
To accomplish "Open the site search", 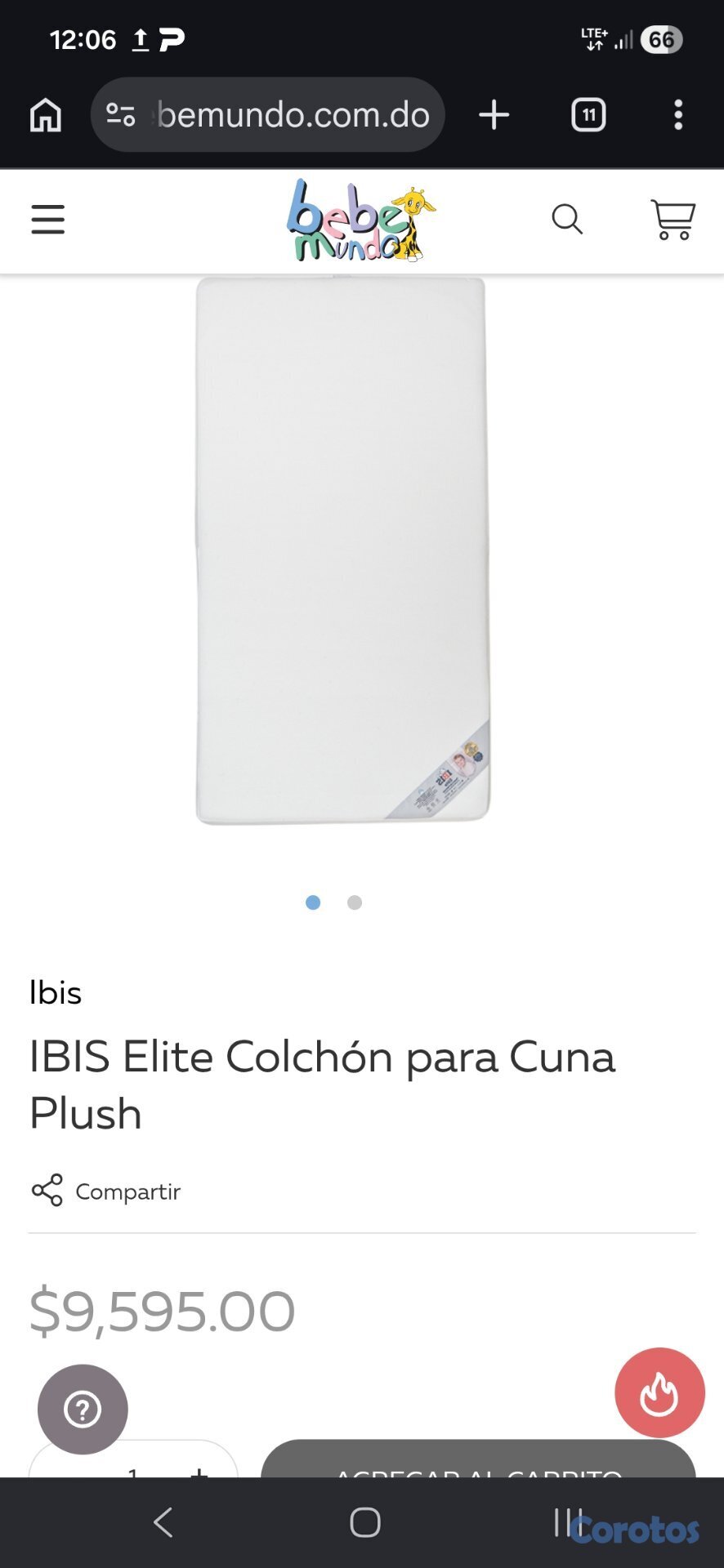I will (x=566, y=220).
